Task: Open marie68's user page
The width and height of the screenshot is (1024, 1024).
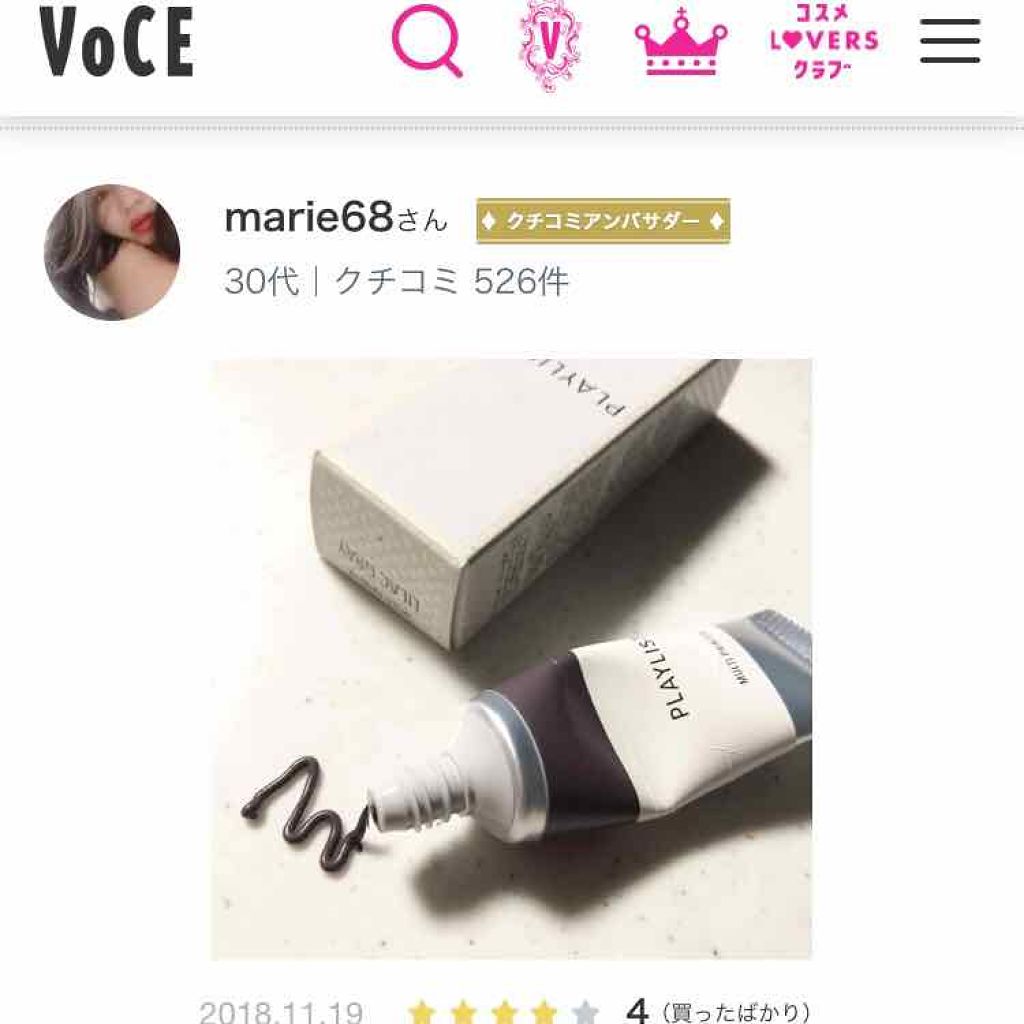Action: point(310,219)
